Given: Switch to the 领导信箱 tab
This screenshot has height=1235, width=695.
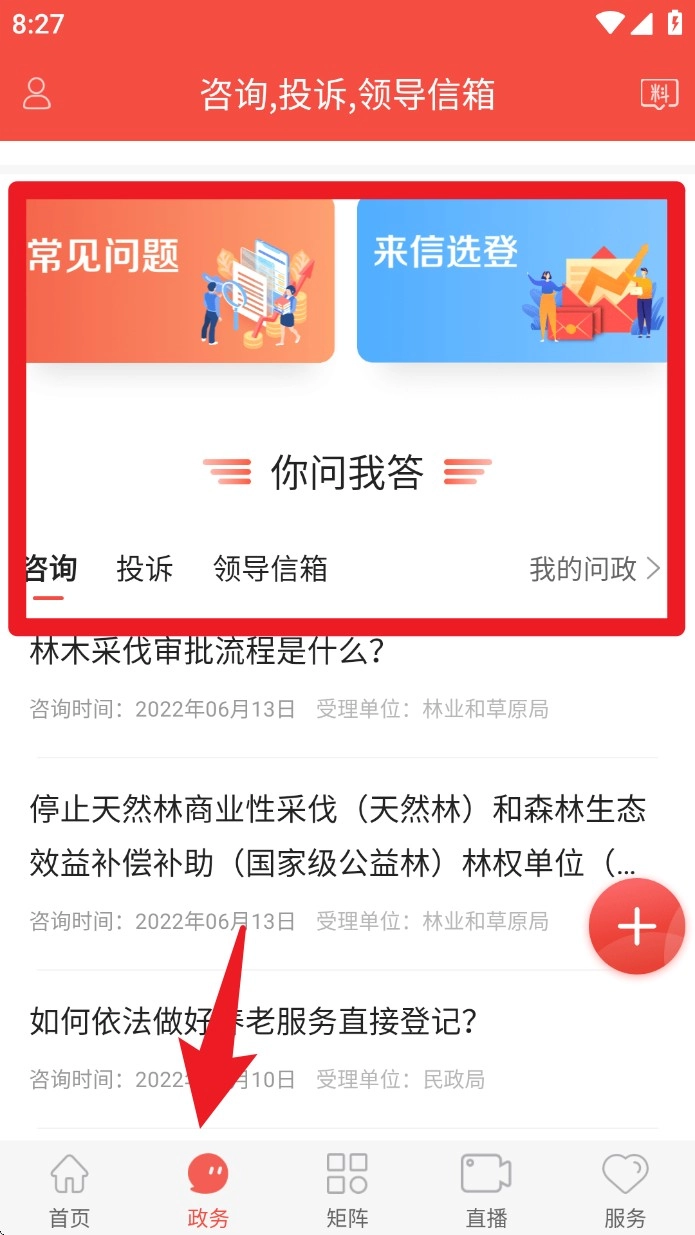Looking at the screenshot, I should (x=270, y=570).
